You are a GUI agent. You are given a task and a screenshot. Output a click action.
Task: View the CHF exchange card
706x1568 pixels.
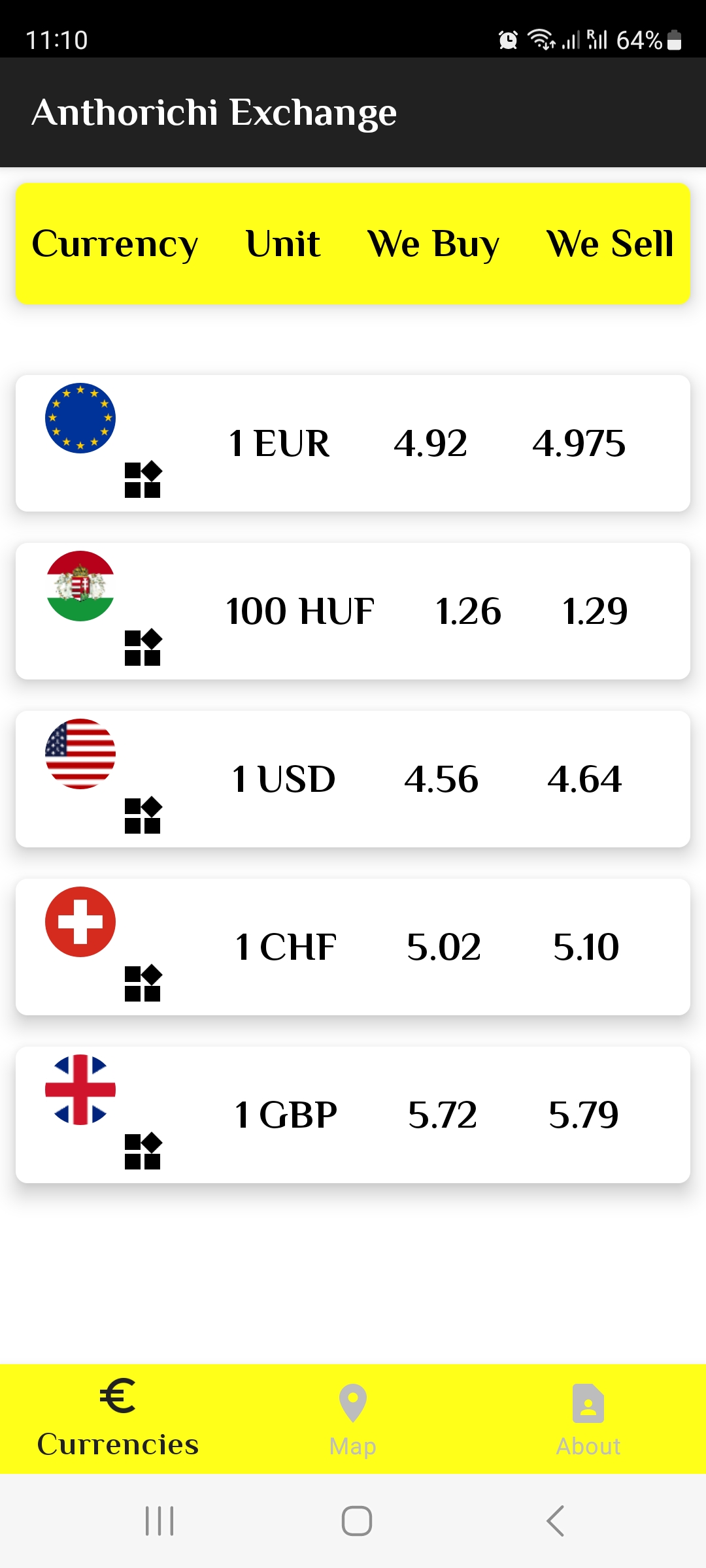click(353, 947)
